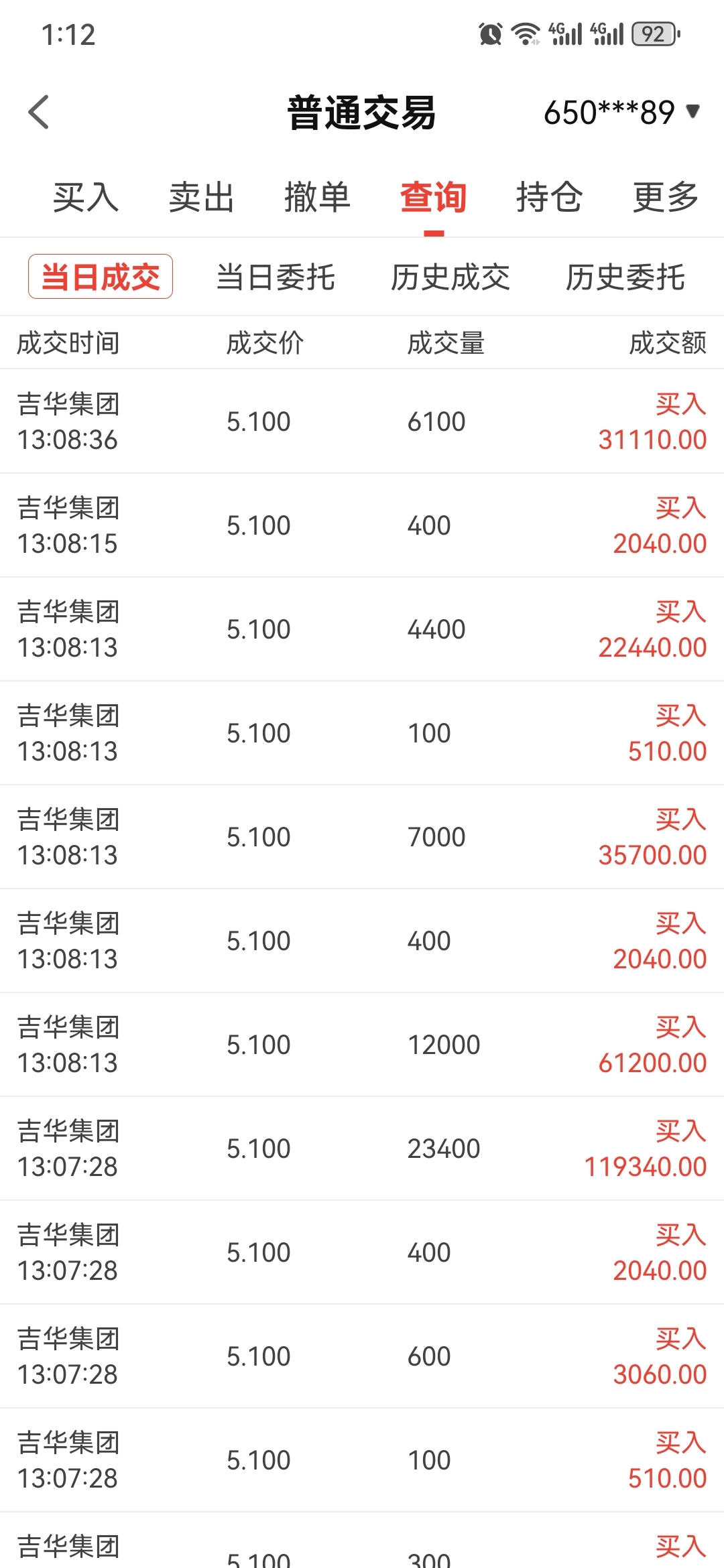
Task: Open the 吉华集团 trade of 12000 shares
Action: [362, 1045]
